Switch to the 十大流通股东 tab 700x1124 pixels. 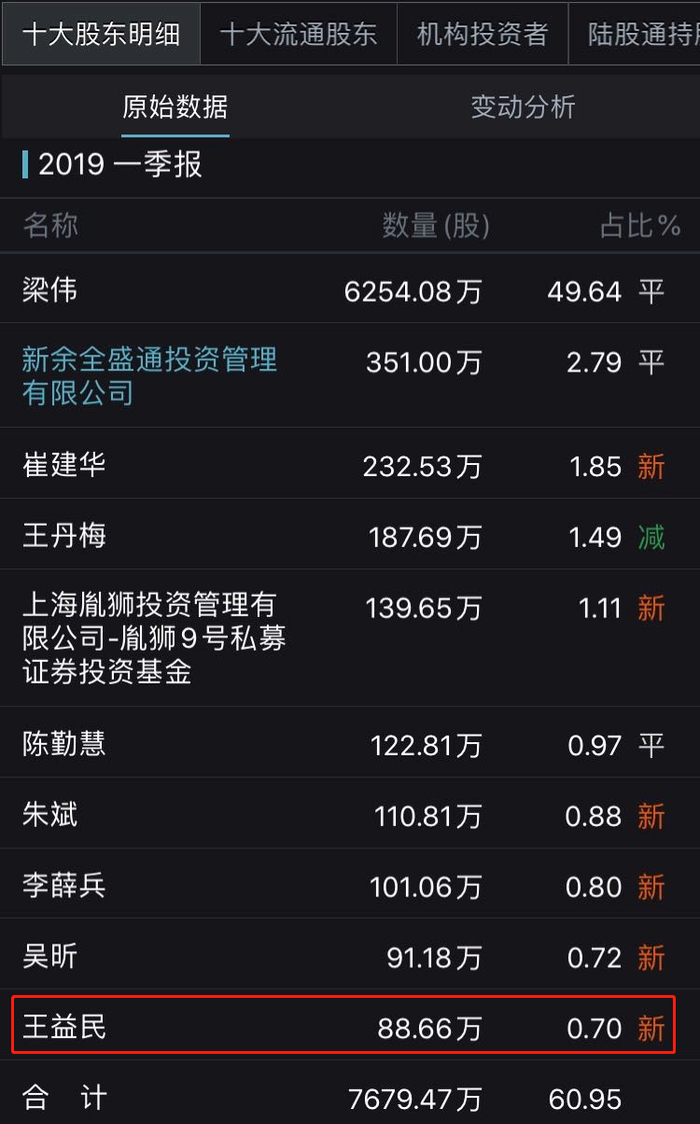click(x=298, y=34)
